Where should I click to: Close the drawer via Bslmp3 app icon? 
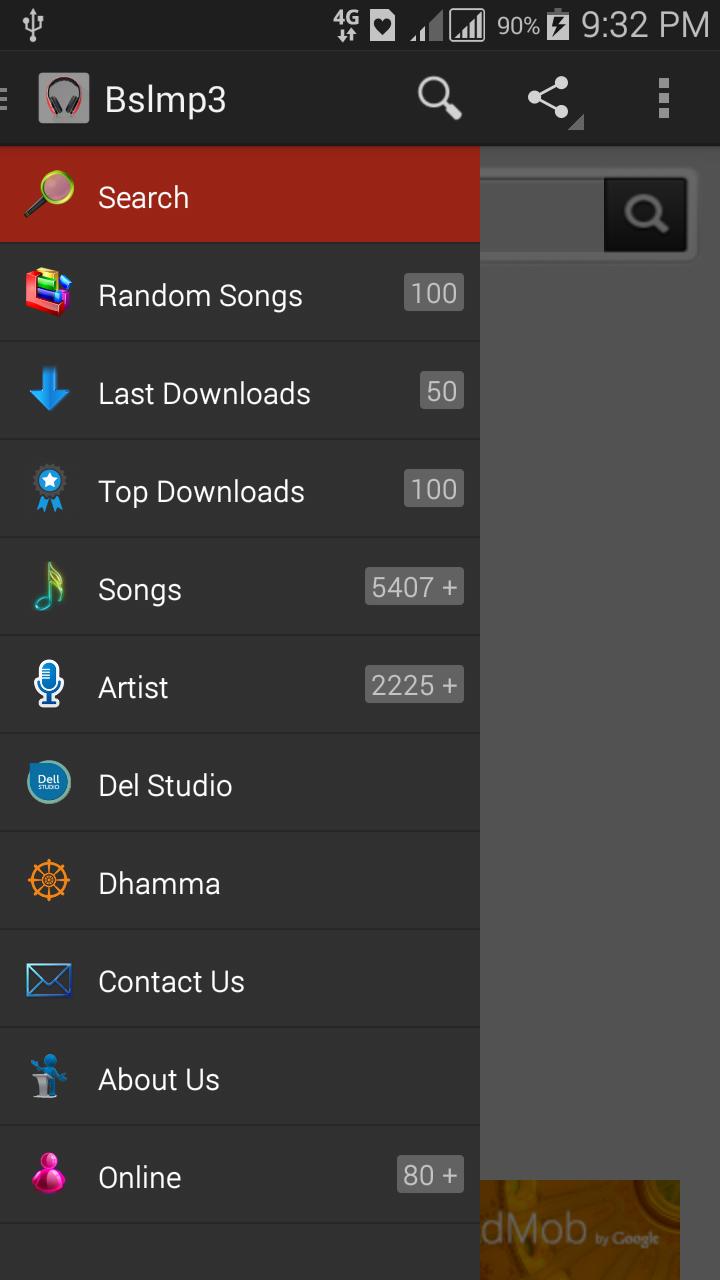[63, 99]
